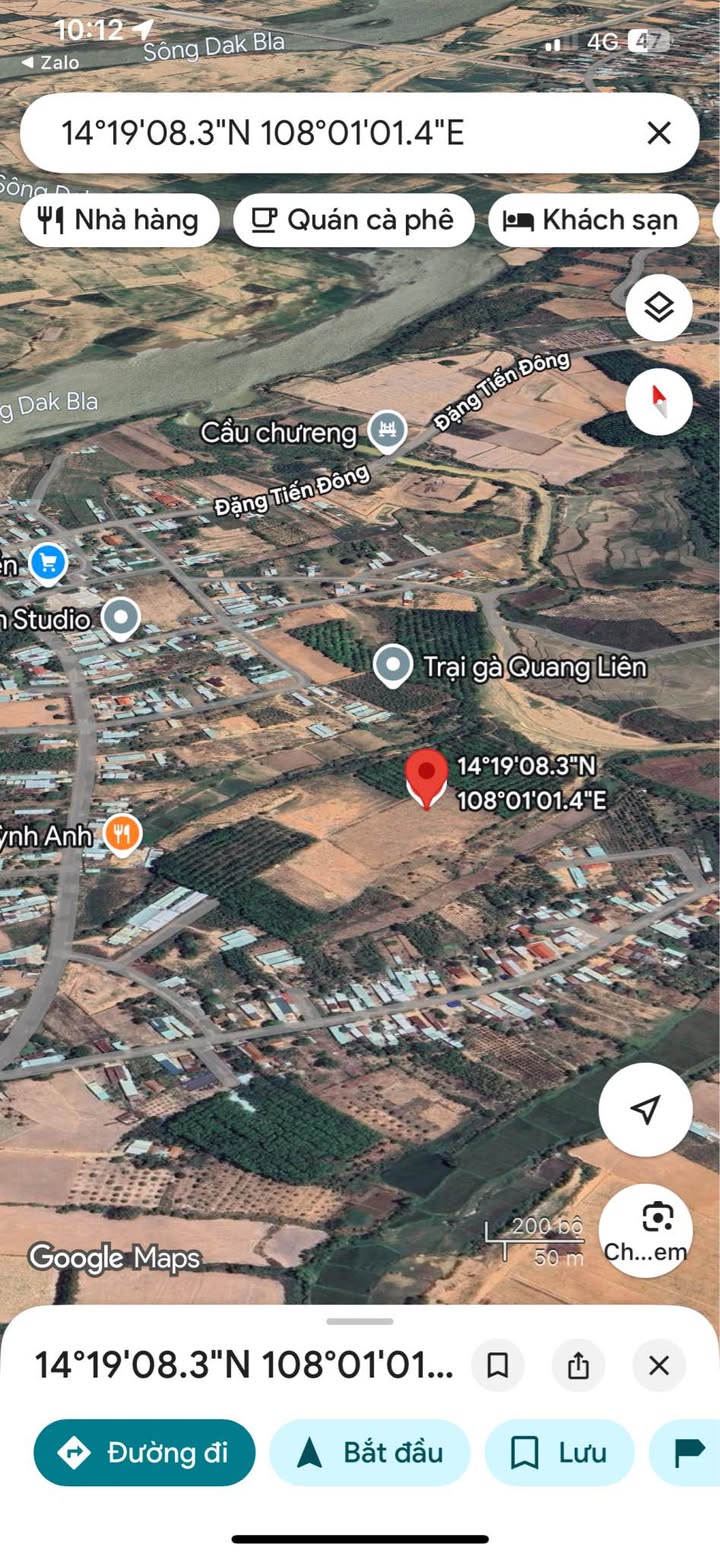This screenshot has width=720, height=1557.
Task: Select the Quán cà phê chip
Action: click(x=353, y=220)
